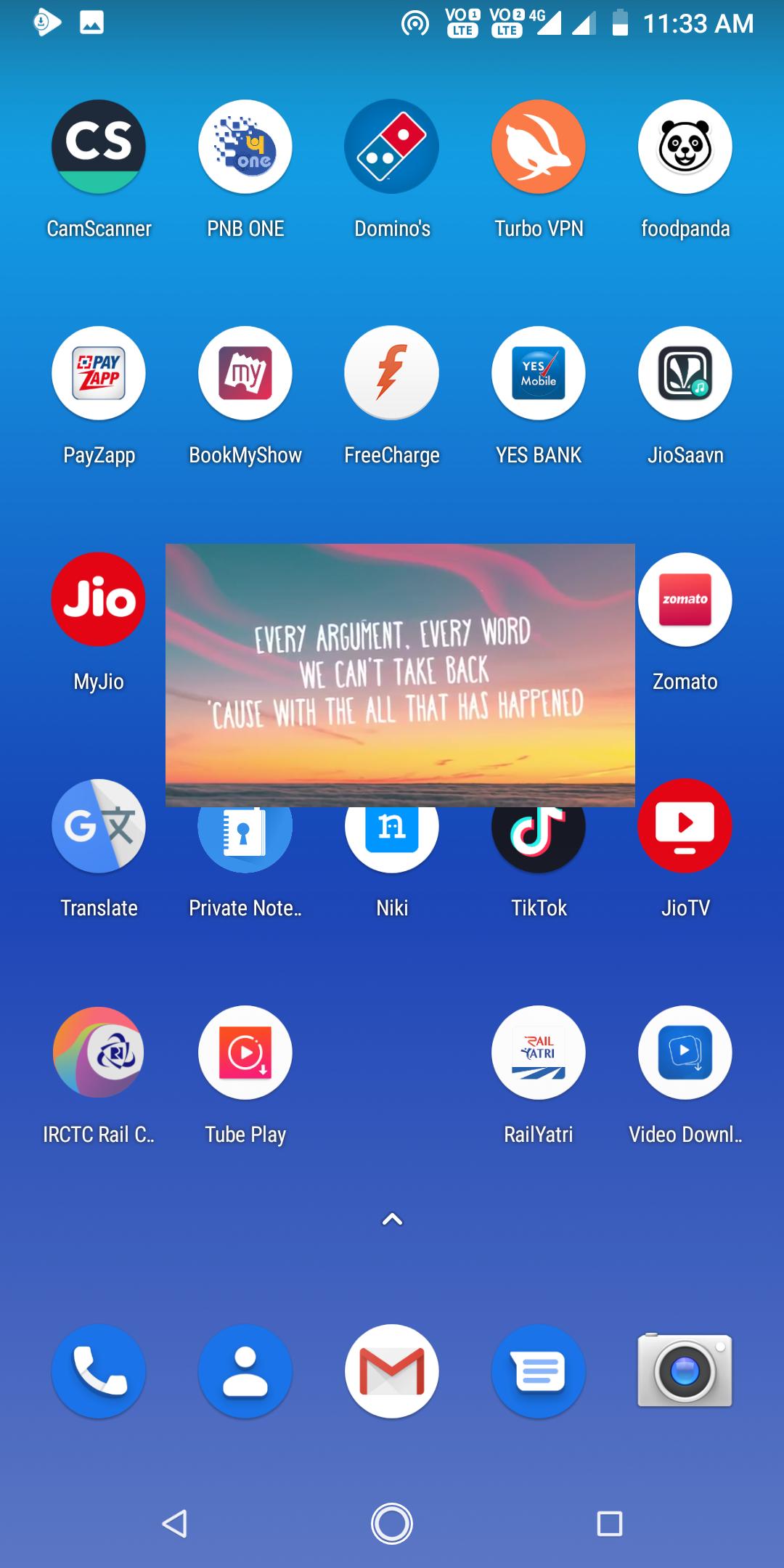Image resolution: width=784 pixels, height=1568 pixels.
Task: Open Domino's app
Action: [x=392, y=147]
